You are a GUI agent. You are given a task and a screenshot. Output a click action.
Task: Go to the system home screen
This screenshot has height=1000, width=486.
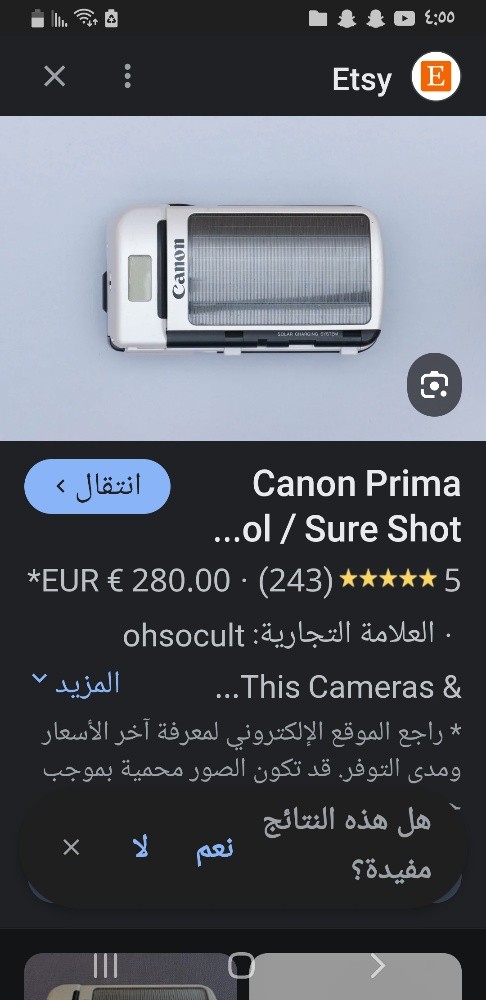coord(242,965)
